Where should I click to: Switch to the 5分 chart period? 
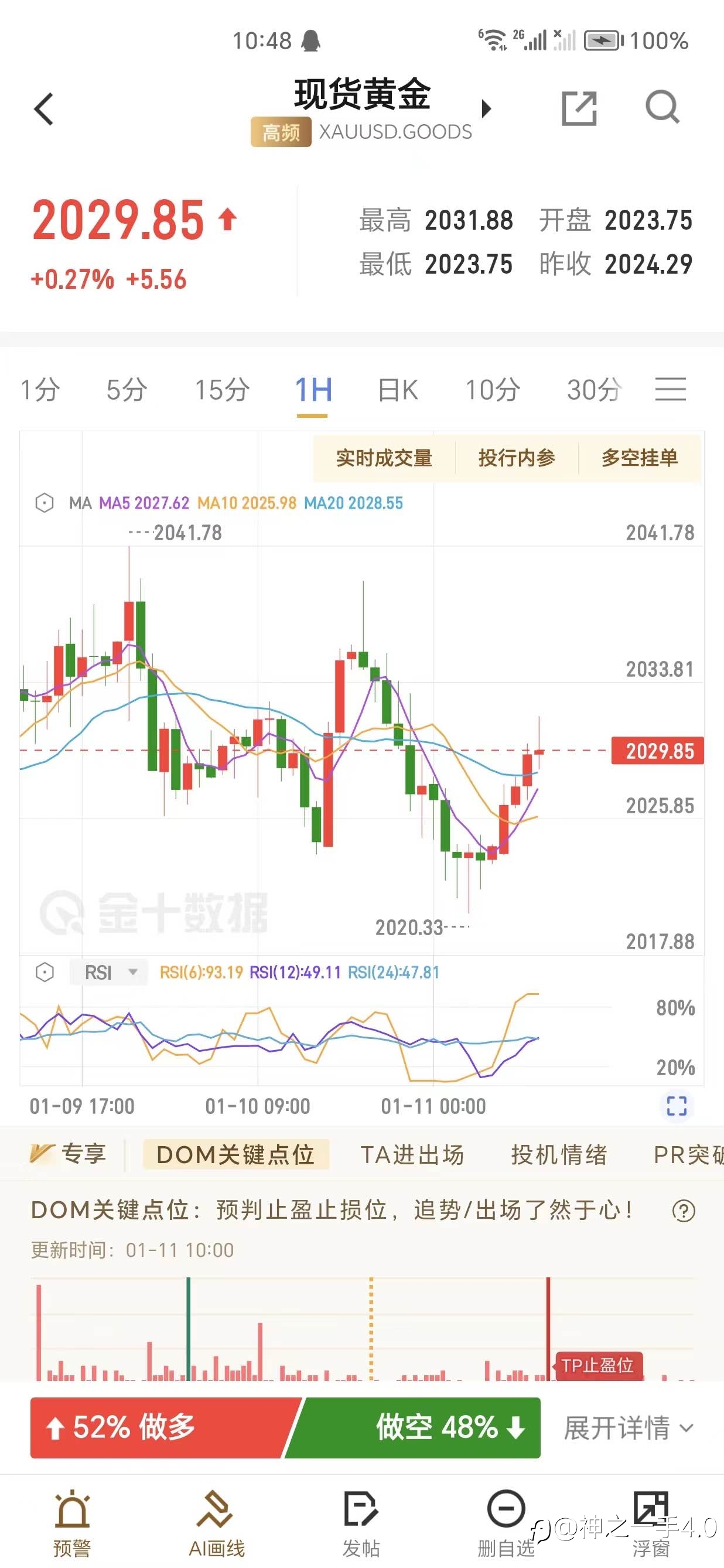coord(127,390)
